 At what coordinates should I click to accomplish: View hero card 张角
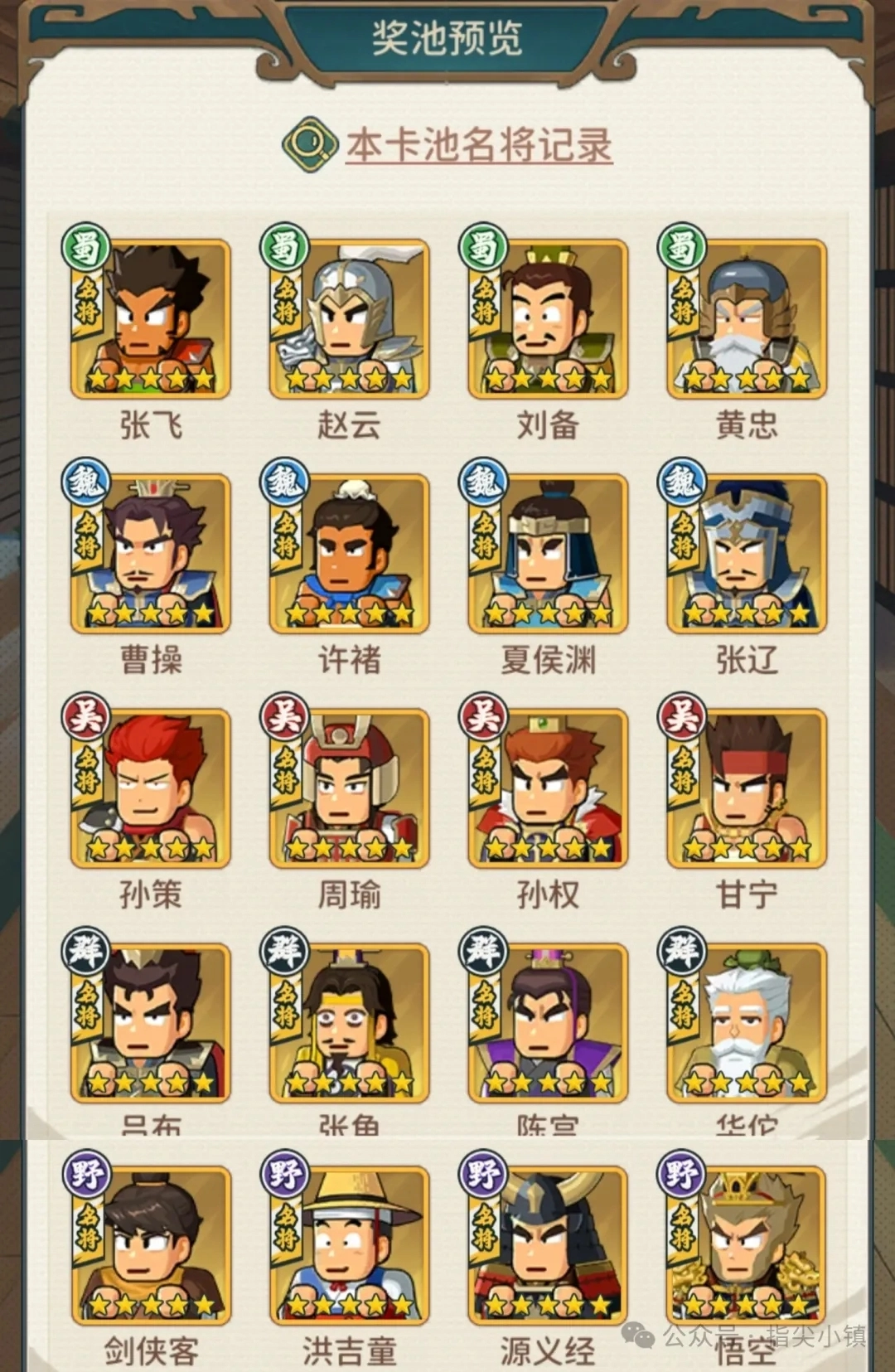(x=349, y=1023)
